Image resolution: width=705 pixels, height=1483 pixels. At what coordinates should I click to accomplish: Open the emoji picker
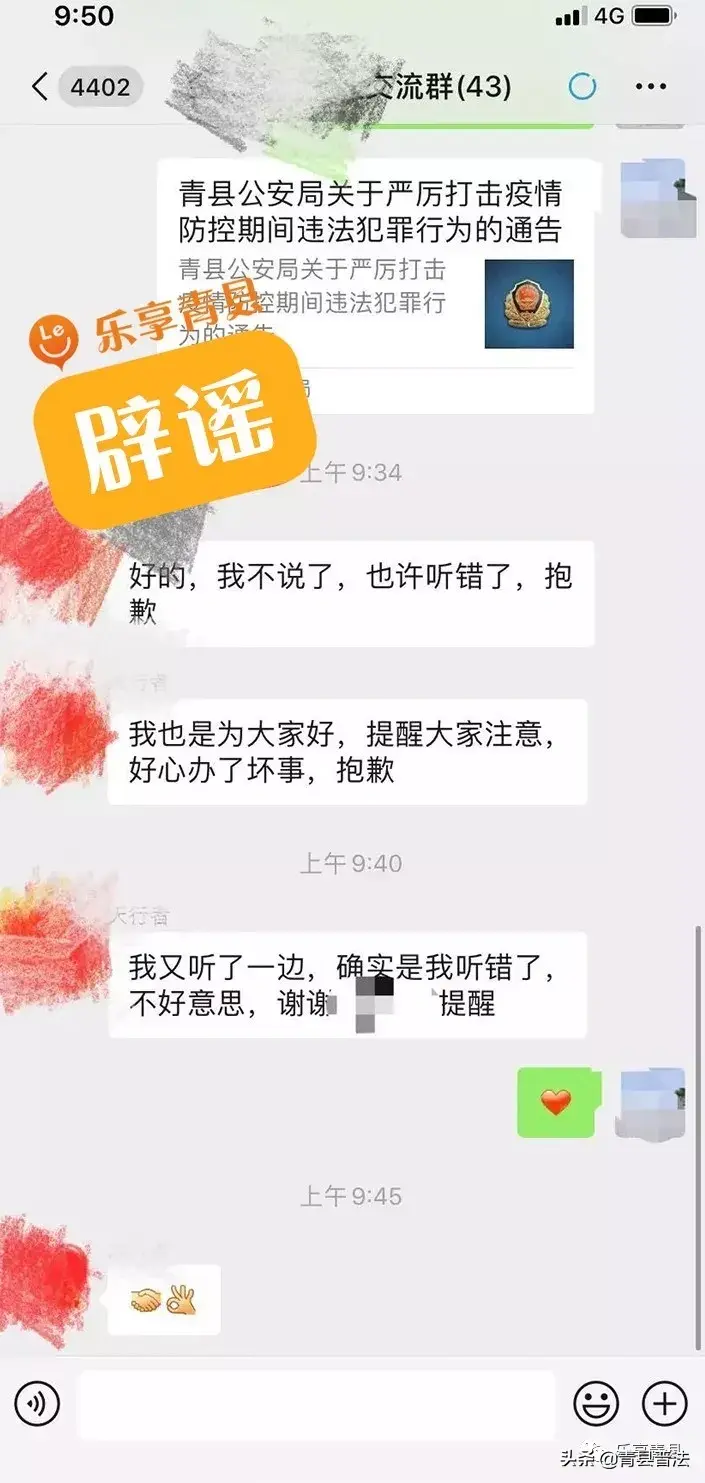(596, 1404)
